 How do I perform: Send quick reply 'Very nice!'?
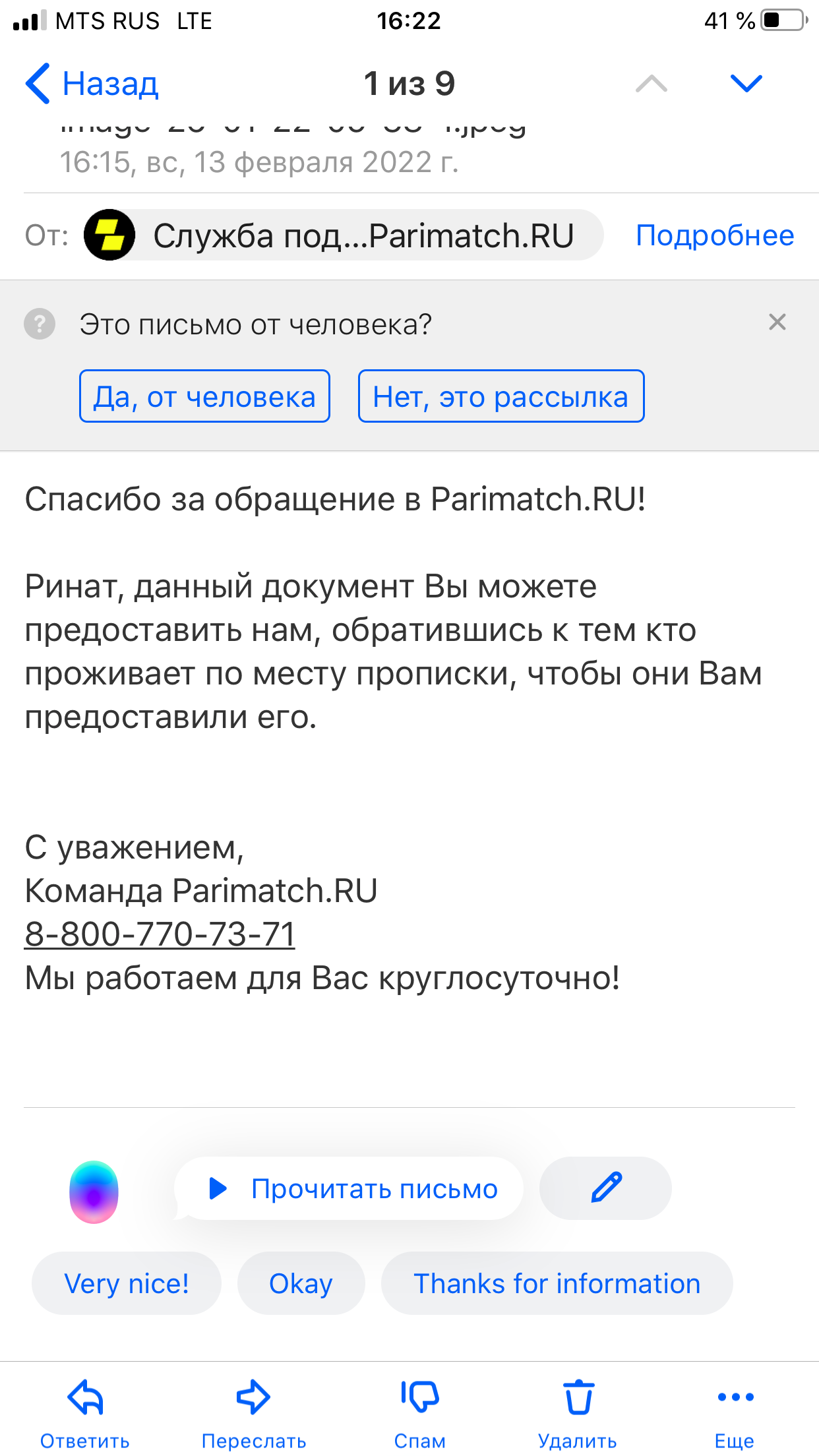point(126,1283)
